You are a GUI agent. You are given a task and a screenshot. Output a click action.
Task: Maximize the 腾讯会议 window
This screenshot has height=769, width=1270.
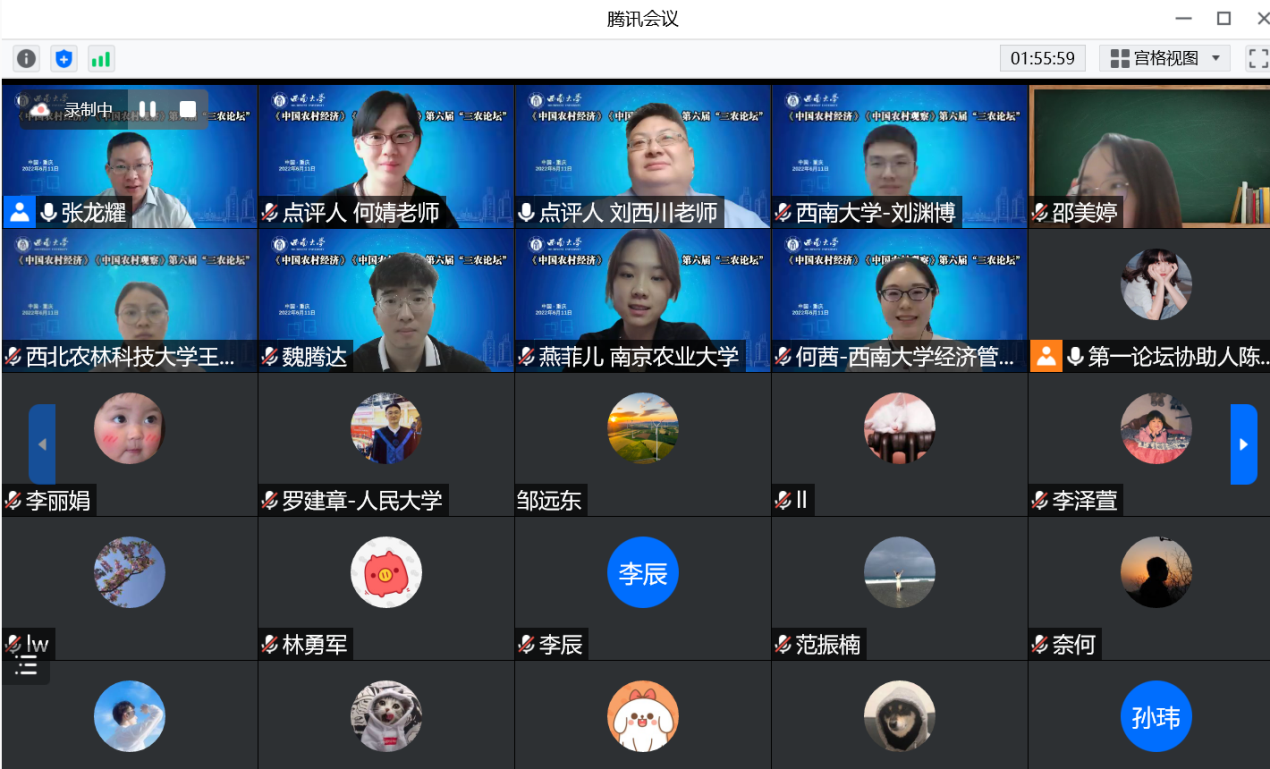pyautogui.click(x=1223, y=18)
